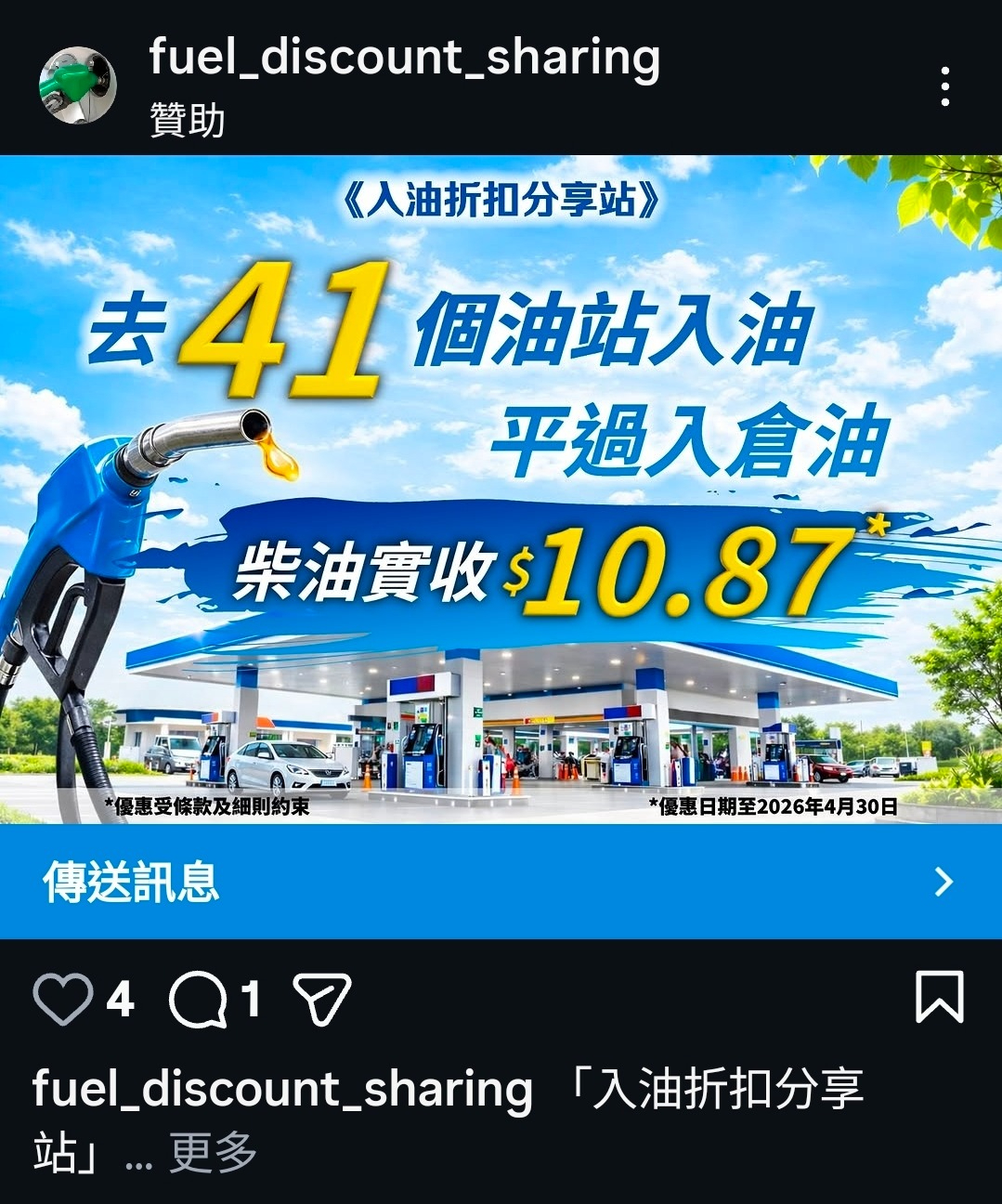
Task: Bookmark the fuel discount post
Action: 939,998
